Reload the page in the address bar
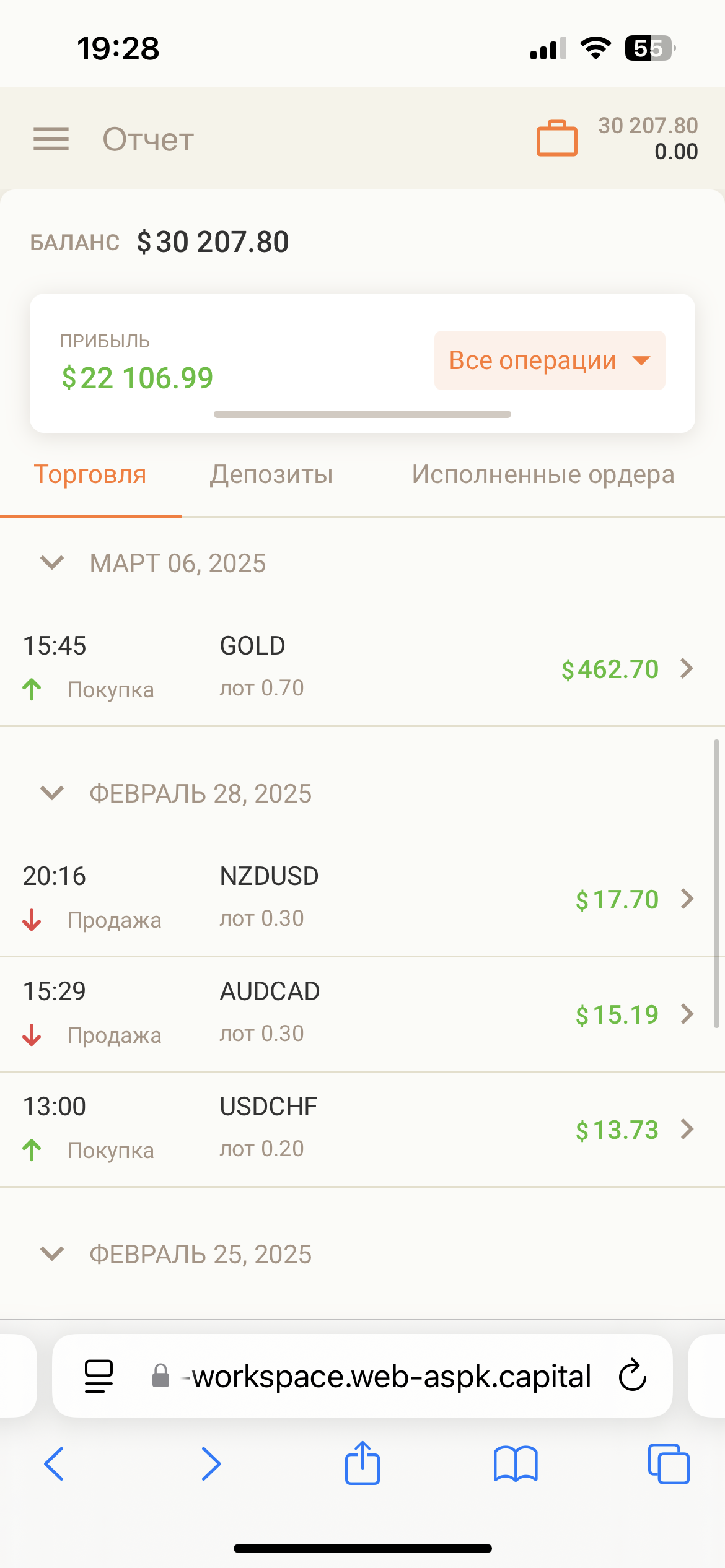The width and height of the screenshot is (725, 1568). click(633, 1376)
